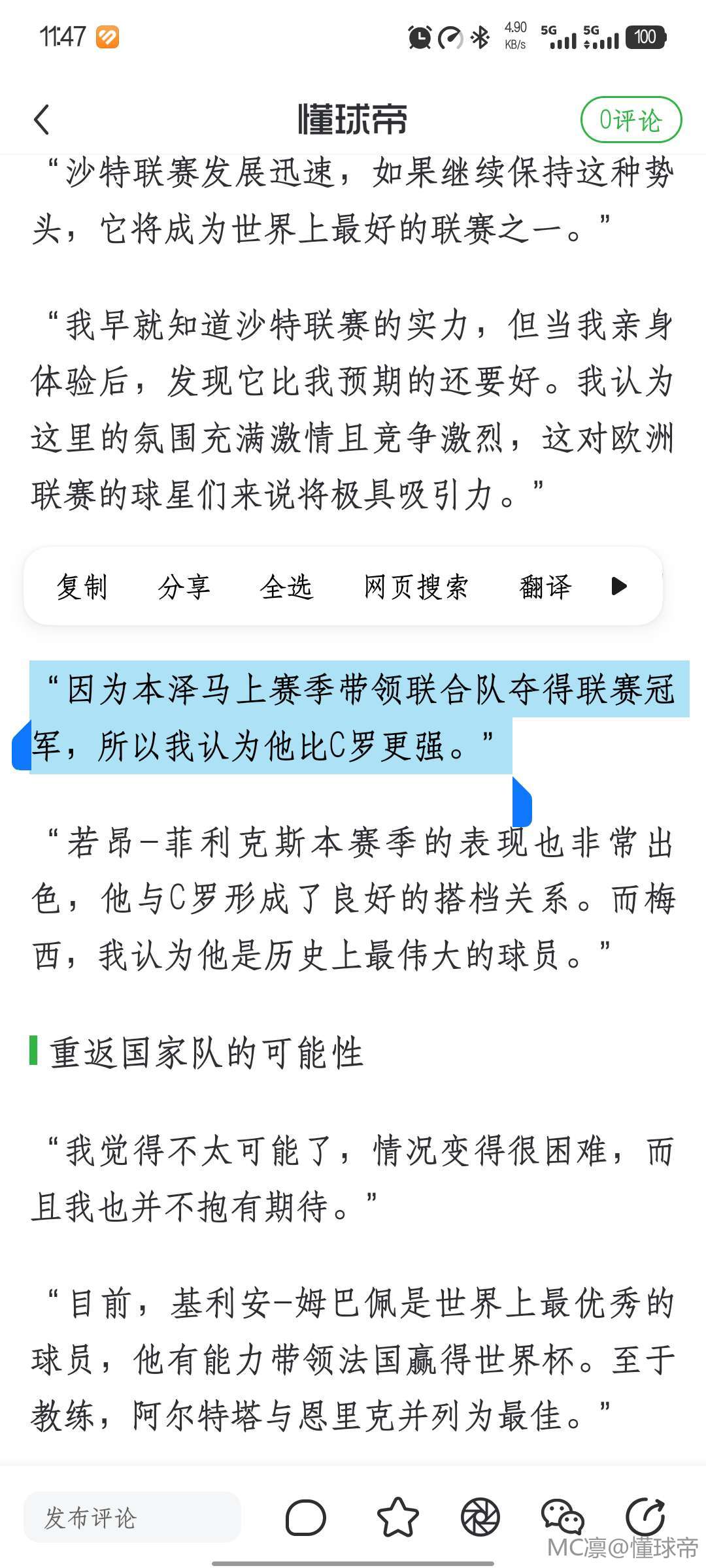
Task: Open the 0评论 comments button
Action: click(631, 120)
